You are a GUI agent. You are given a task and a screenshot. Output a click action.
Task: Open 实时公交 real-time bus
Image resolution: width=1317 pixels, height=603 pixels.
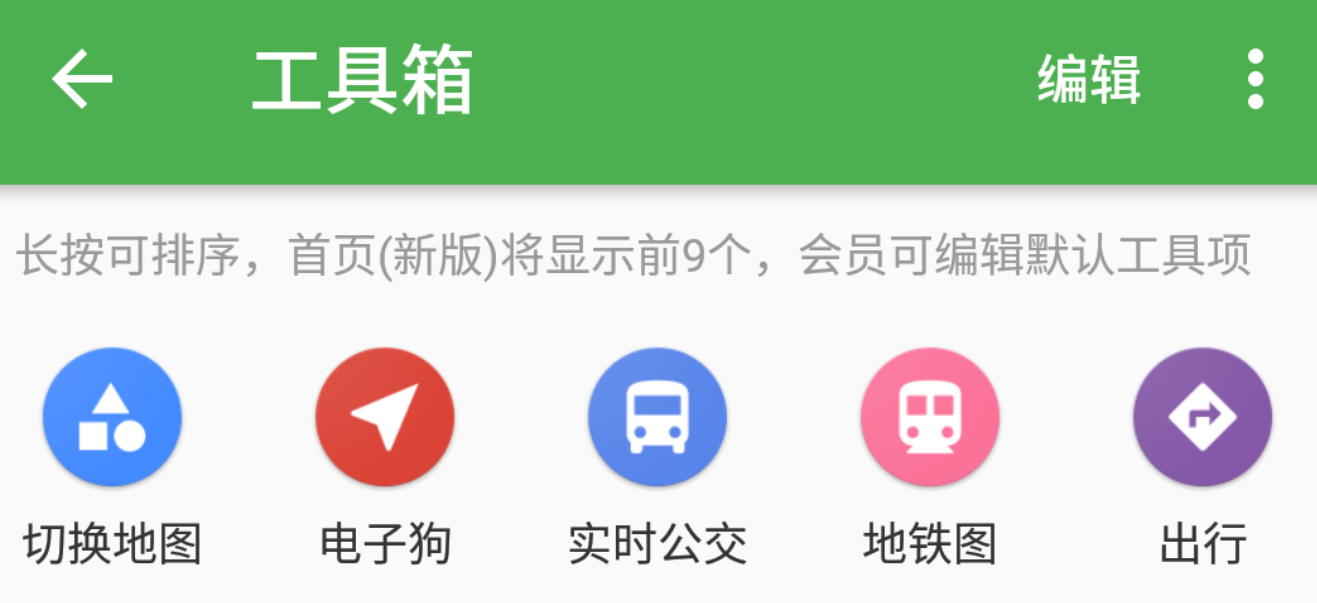657,417
